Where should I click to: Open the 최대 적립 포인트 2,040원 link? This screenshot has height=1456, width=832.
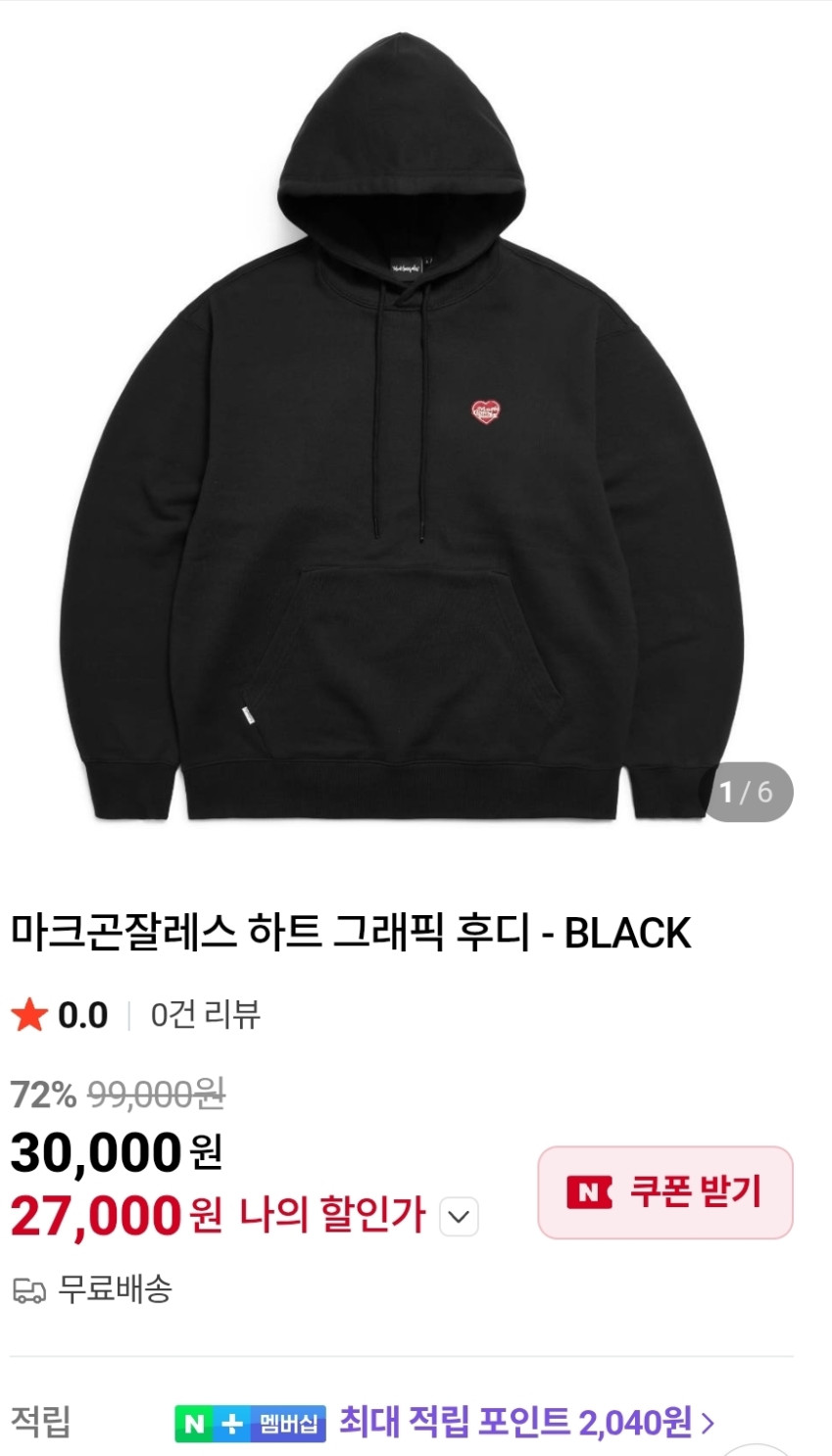pyautogui.click(x=525, y=1421)
